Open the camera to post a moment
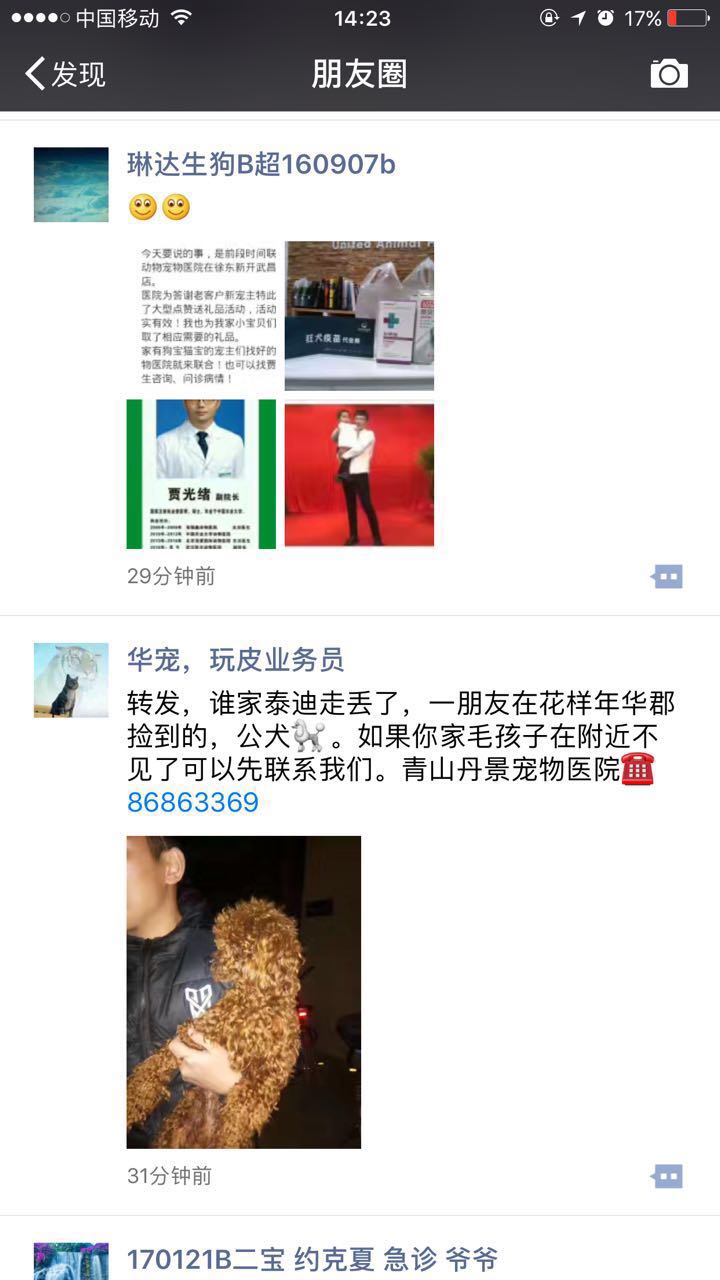Viewport: 720px width, 1280px height. (669, 74)
